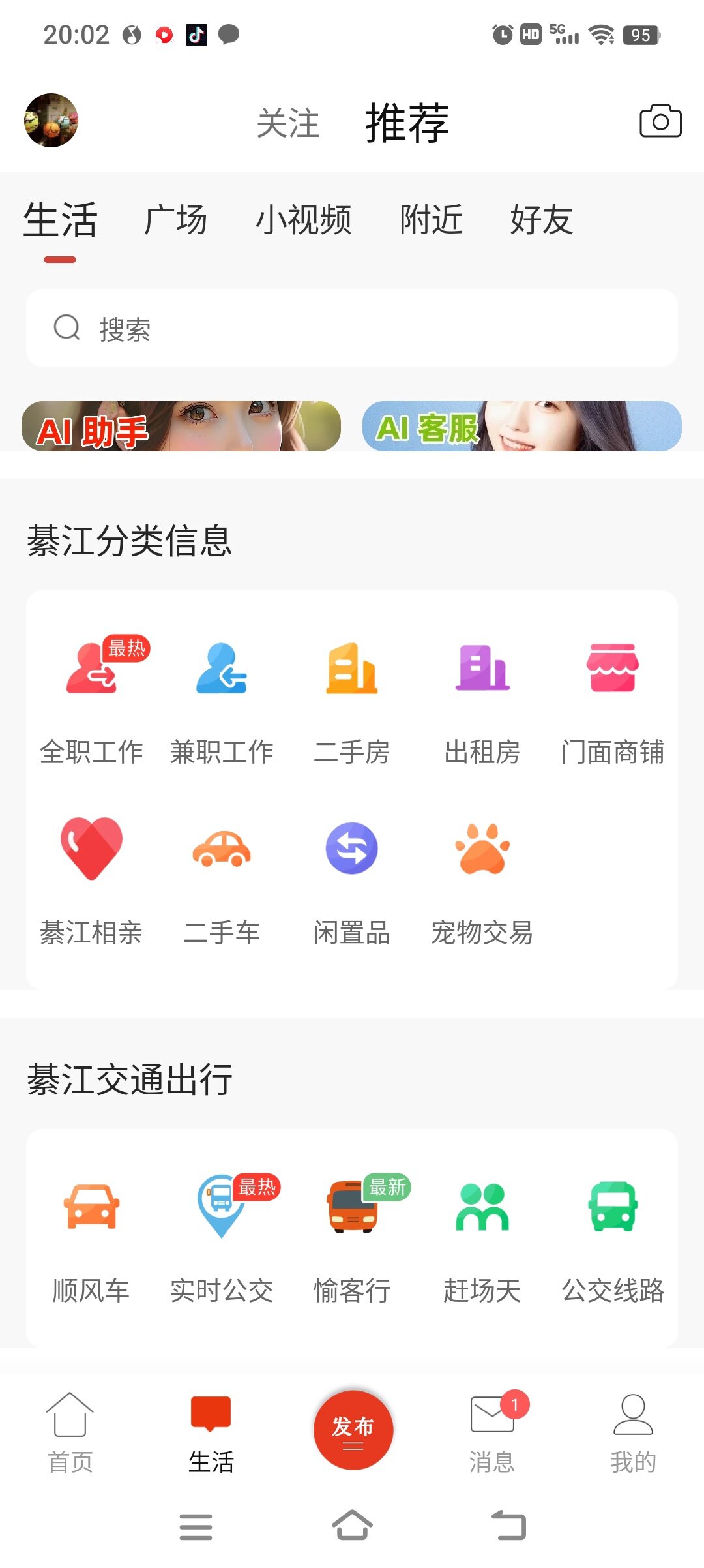Open the profile avatar
Image resolution: width=704 pixels, height=1568 pixels.
point(51,121)
